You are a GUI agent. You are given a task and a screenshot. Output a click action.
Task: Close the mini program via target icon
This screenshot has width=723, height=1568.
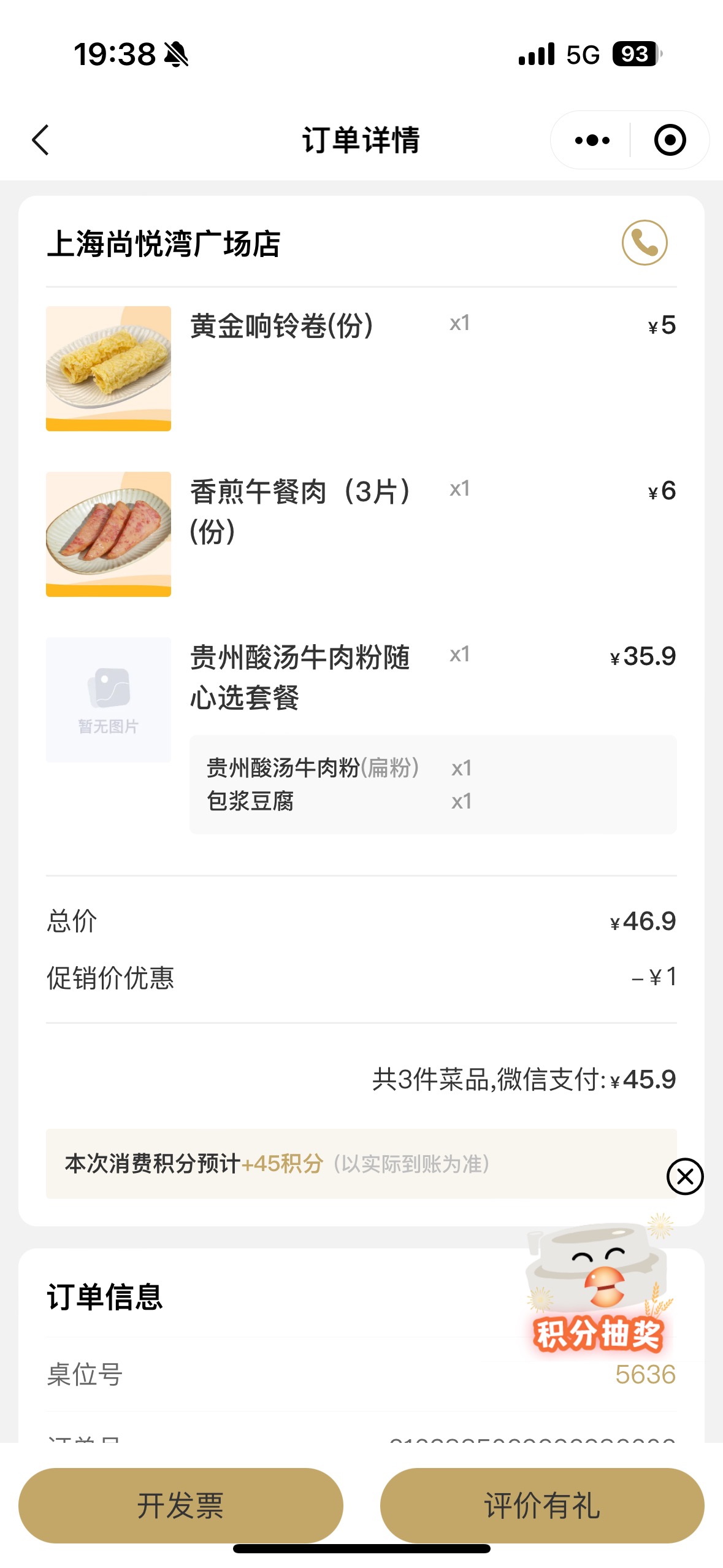(x=670, y=140)
